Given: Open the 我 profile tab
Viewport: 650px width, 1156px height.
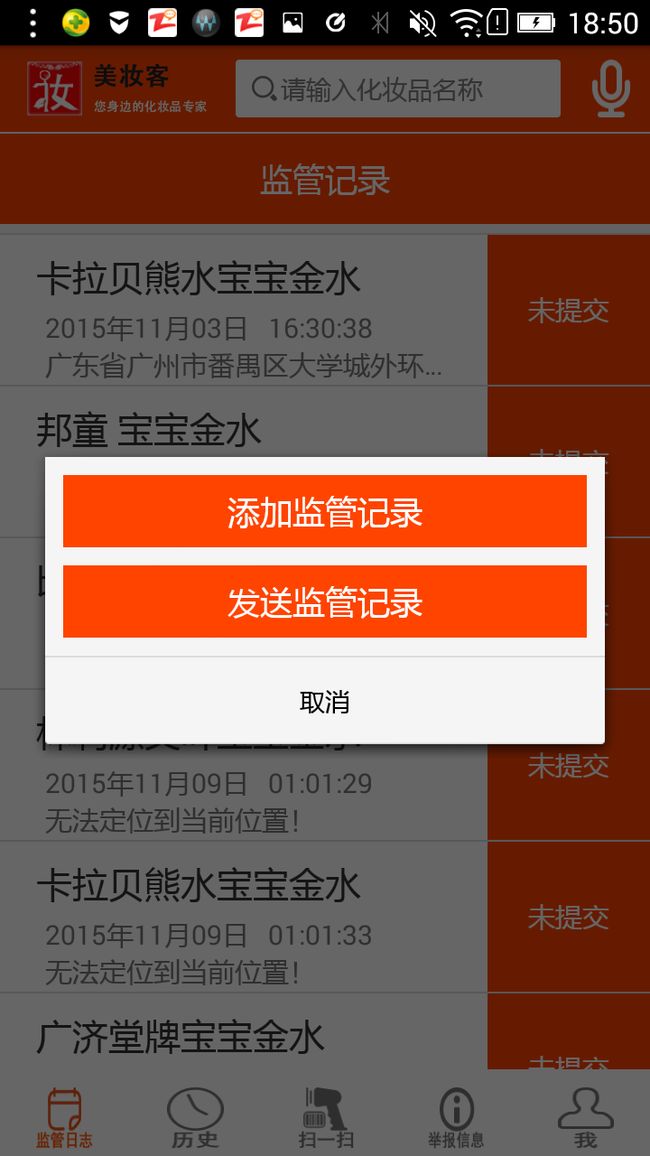Looking at the screenshot, I should [586, 1117].
